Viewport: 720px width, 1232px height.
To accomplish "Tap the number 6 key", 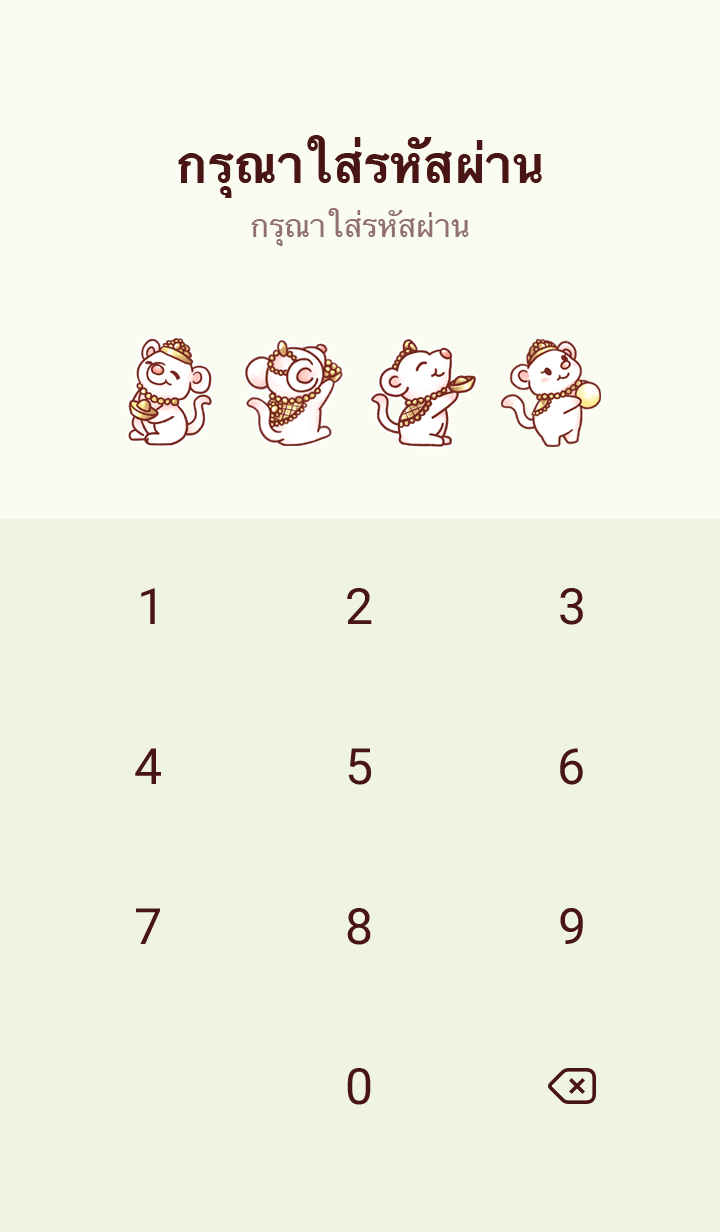I will [x=571, y=767].
